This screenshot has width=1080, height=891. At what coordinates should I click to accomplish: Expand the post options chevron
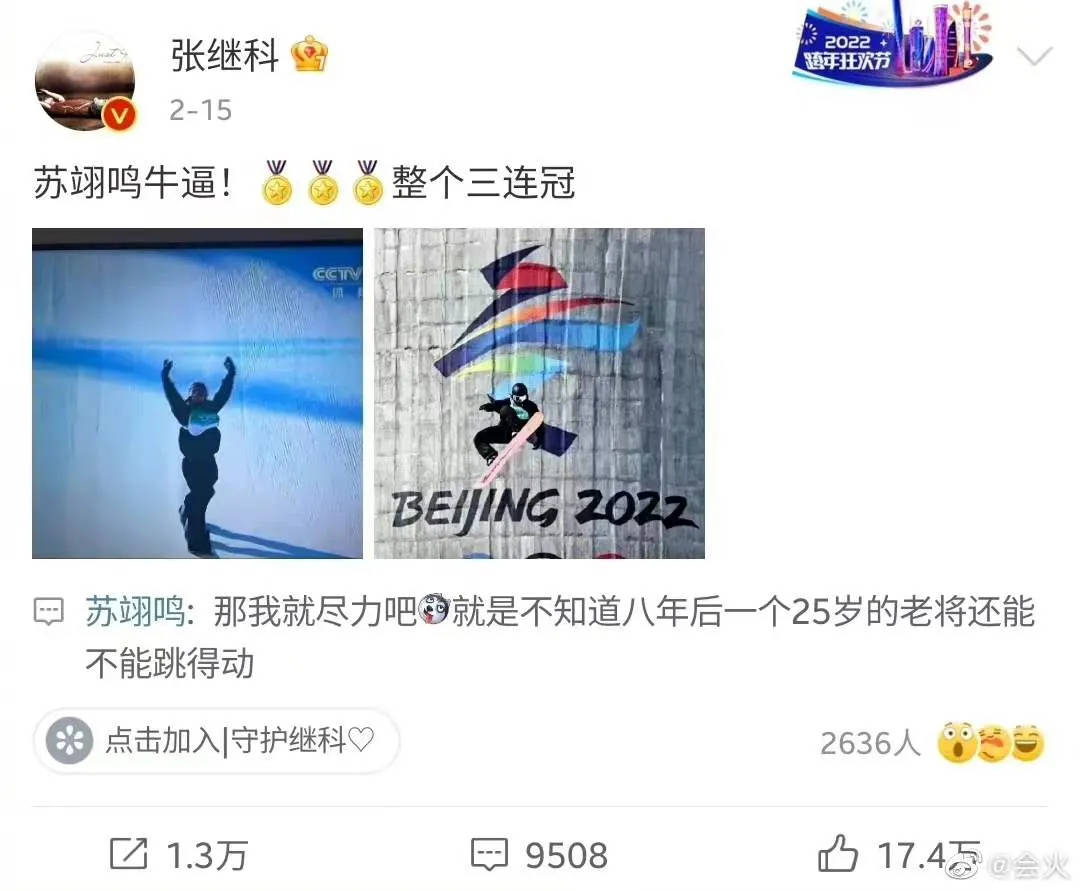[1034, 56]
